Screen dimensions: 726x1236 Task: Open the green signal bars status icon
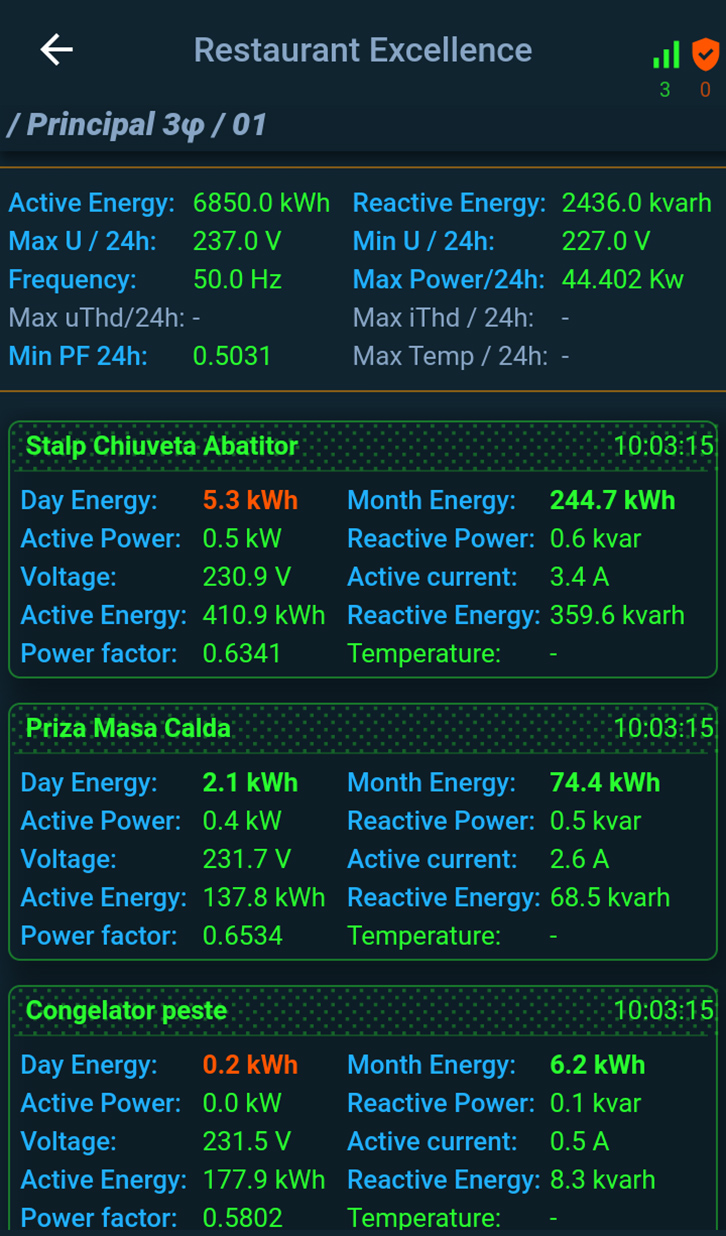(x=666, y=54)
